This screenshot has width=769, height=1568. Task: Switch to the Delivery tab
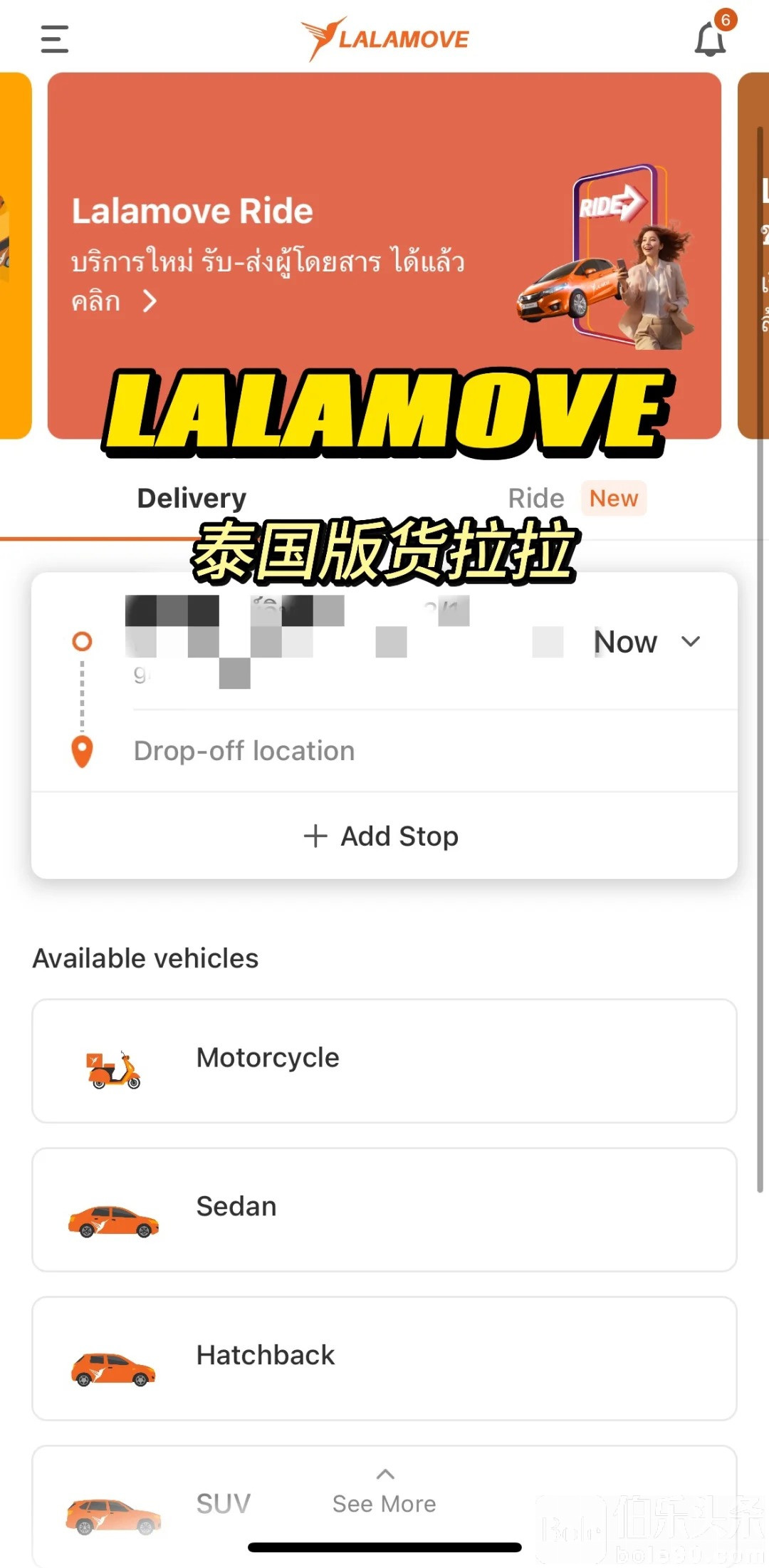pyautogui.click(x=192, y=499)
